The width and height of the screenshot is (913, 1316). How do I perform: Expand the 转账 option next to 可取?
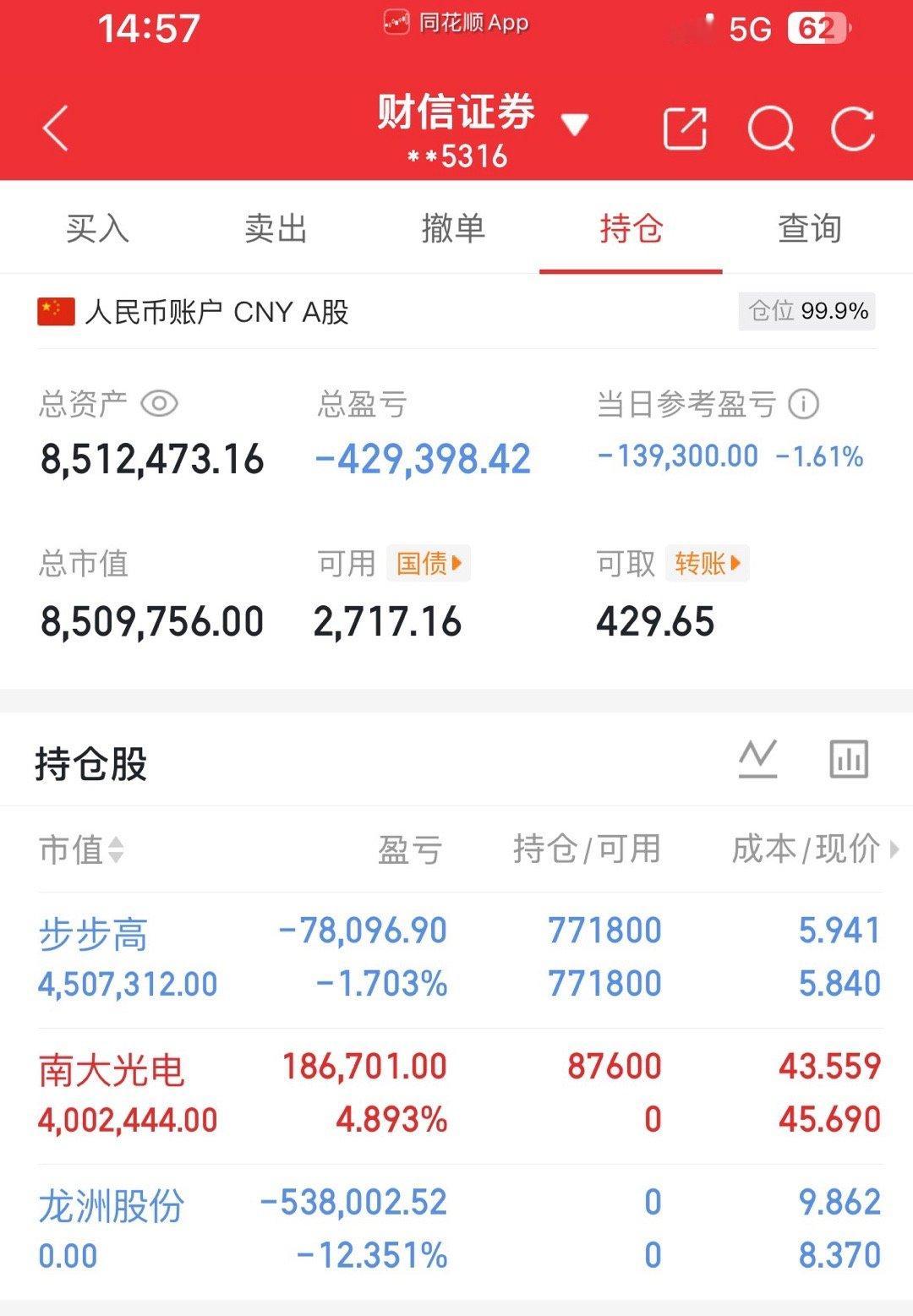coord(708,563)
